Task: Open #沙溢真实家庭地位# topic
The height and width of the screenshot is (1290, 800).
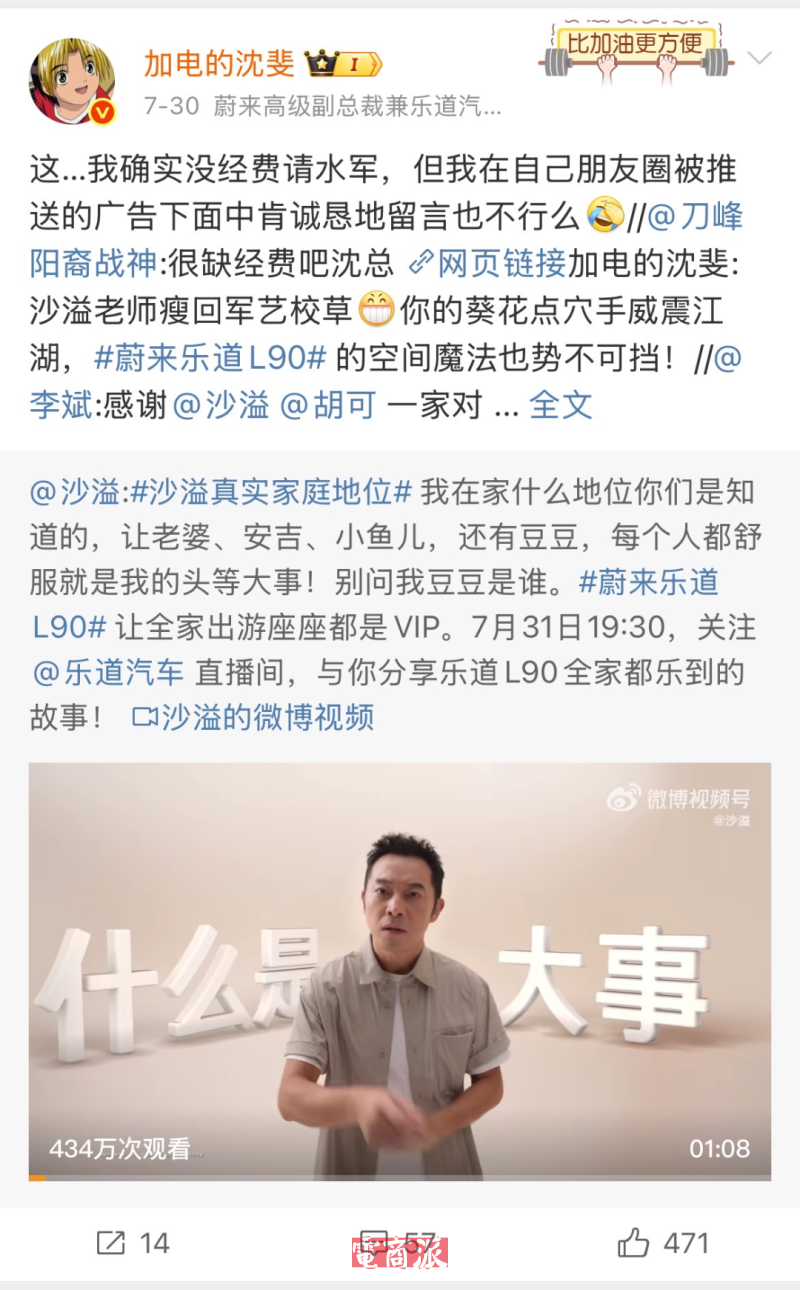Action: point(271,492)
